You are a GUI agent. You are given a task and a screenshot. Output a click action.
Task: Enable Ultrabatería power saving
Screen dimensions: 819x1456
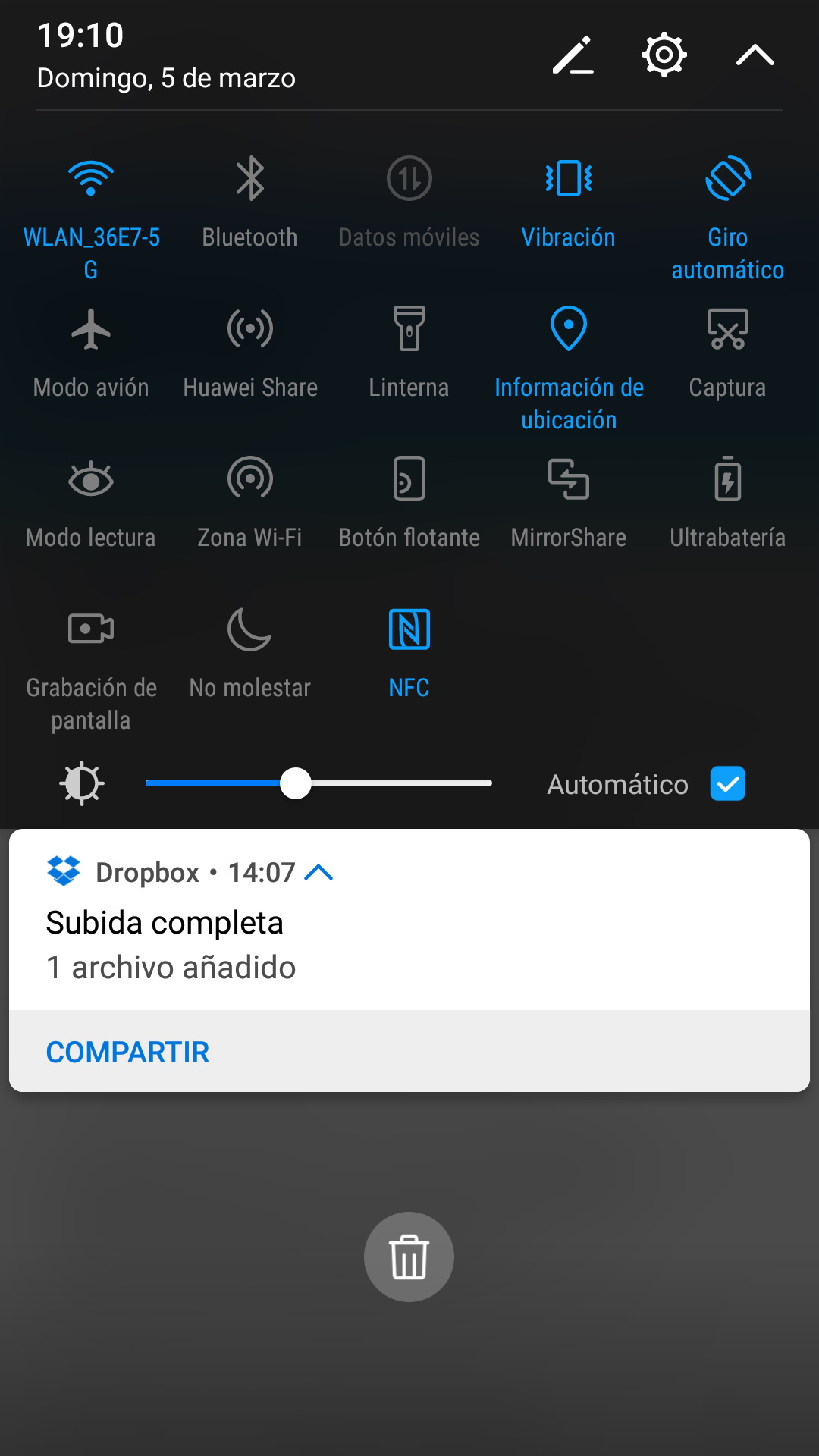tap(727, 480)
